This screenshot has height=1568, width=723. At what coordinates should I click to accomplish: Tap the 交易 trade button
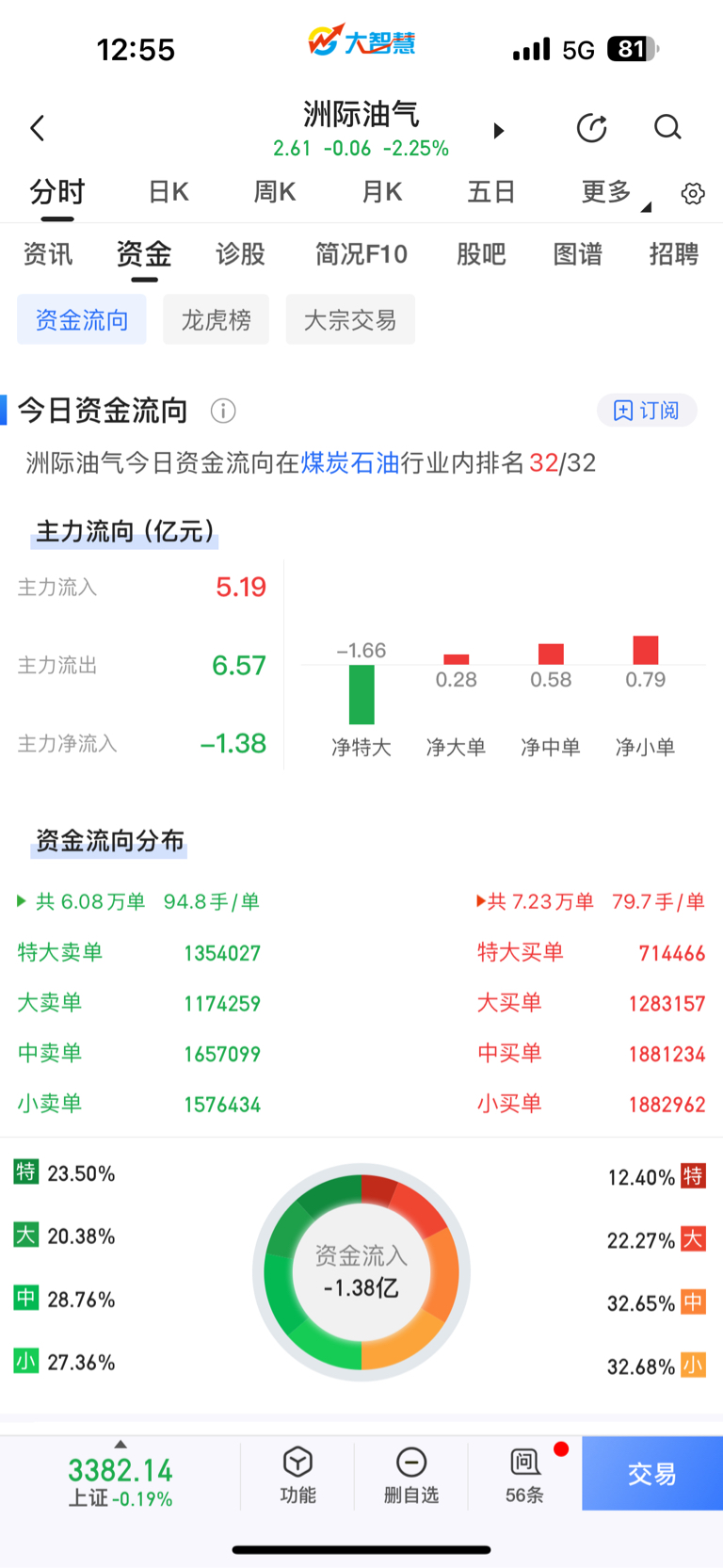coord(652,1473)
